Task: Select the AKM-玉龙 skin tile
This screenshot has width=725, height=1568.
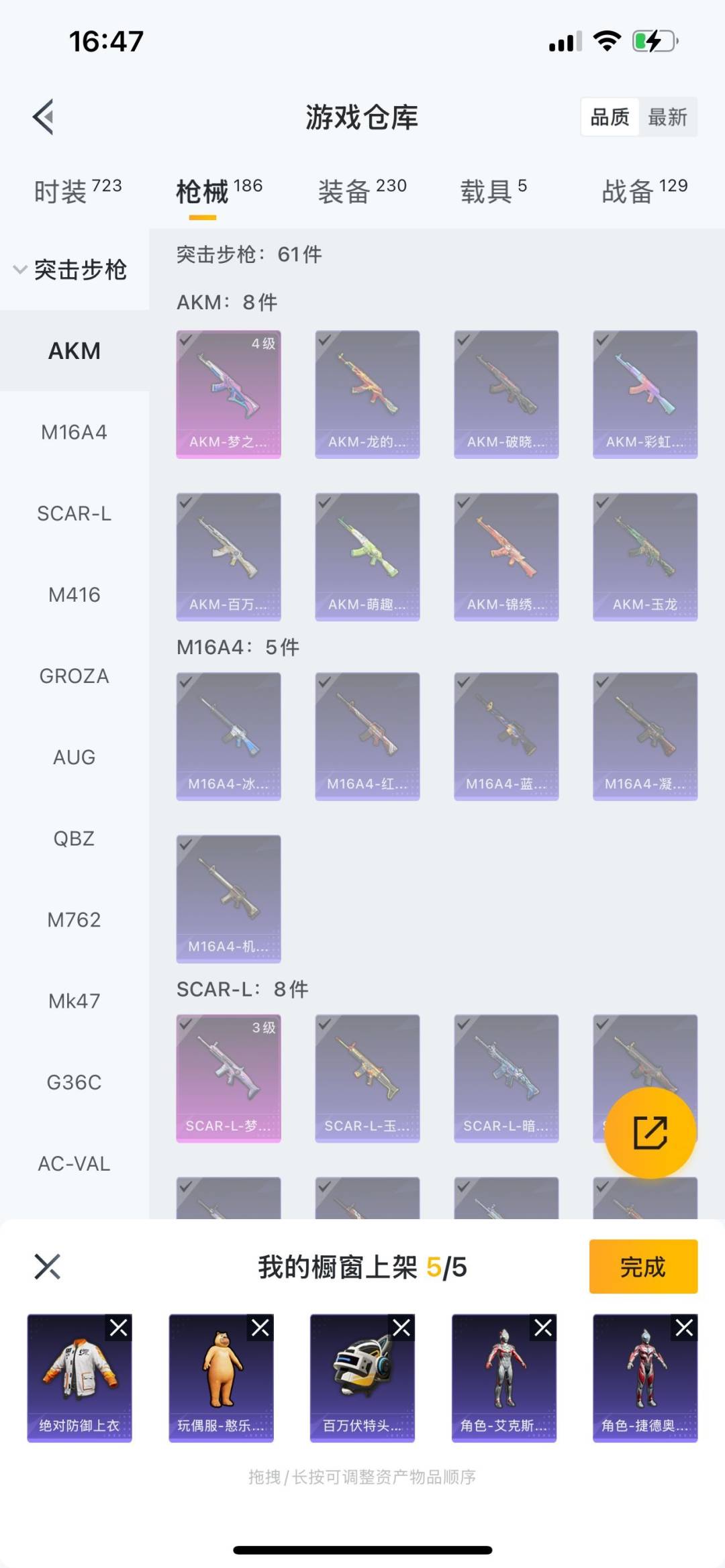Action: (x=644, y=556)
